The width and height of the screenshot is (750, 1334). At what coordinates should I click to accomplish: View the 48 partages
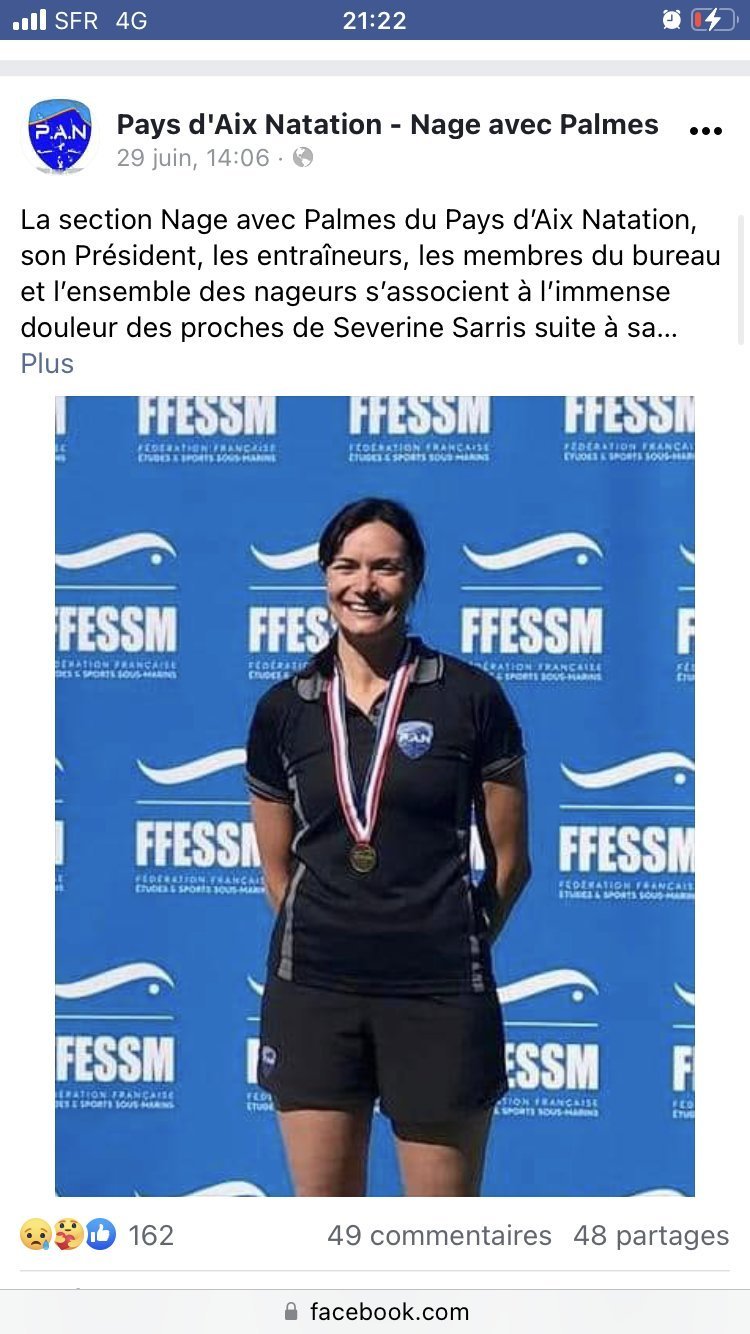click(x=651, y=1235)
